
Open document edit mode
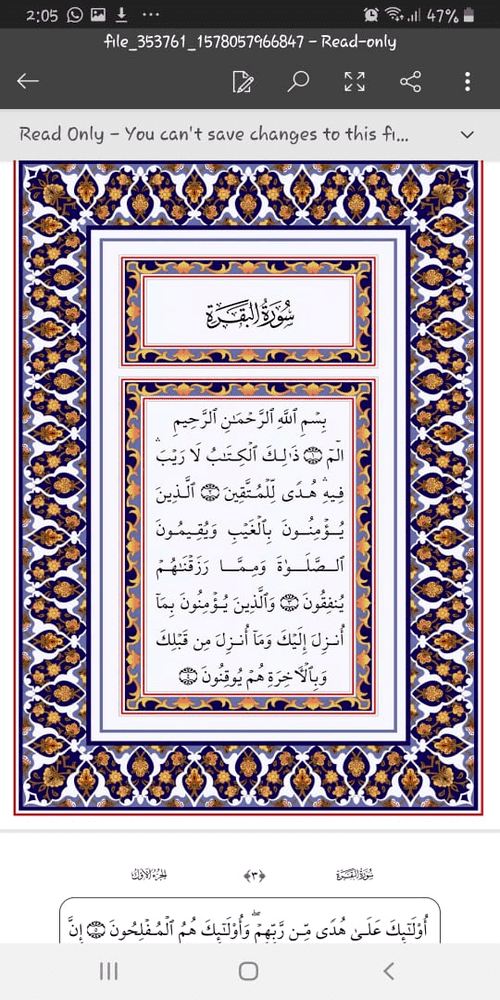pos(243,82)
